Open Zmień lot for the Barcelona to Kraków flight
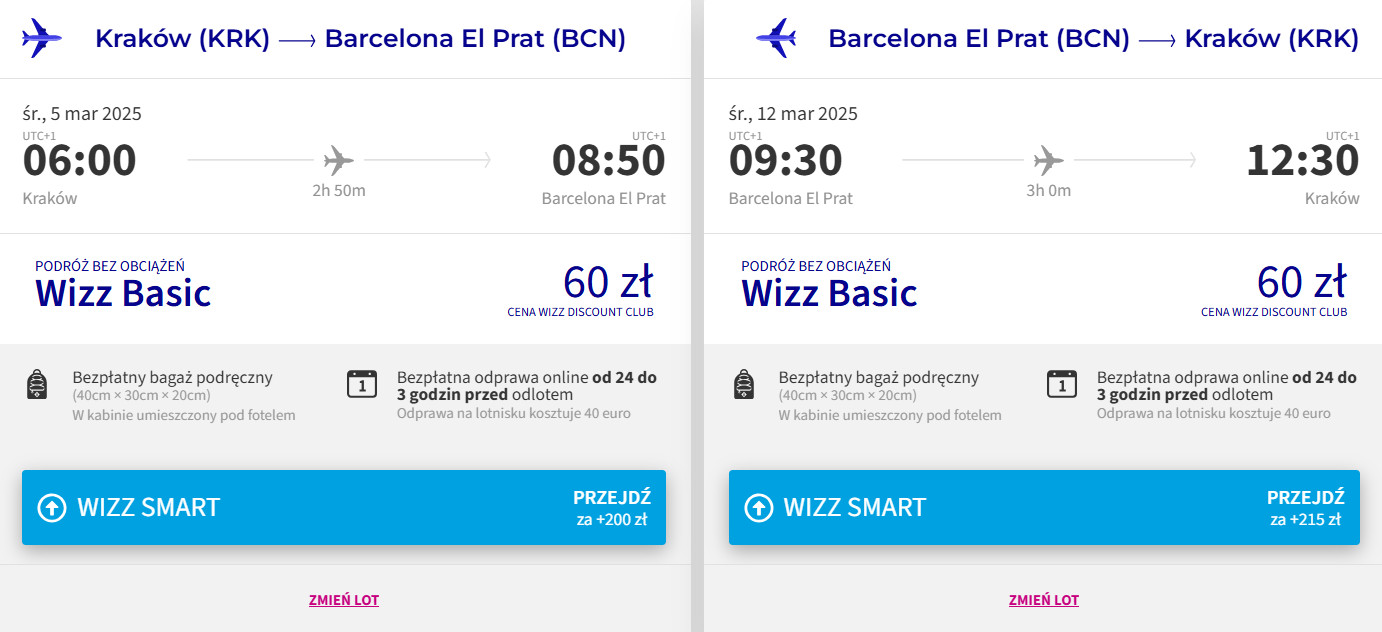 point(1043,600)
